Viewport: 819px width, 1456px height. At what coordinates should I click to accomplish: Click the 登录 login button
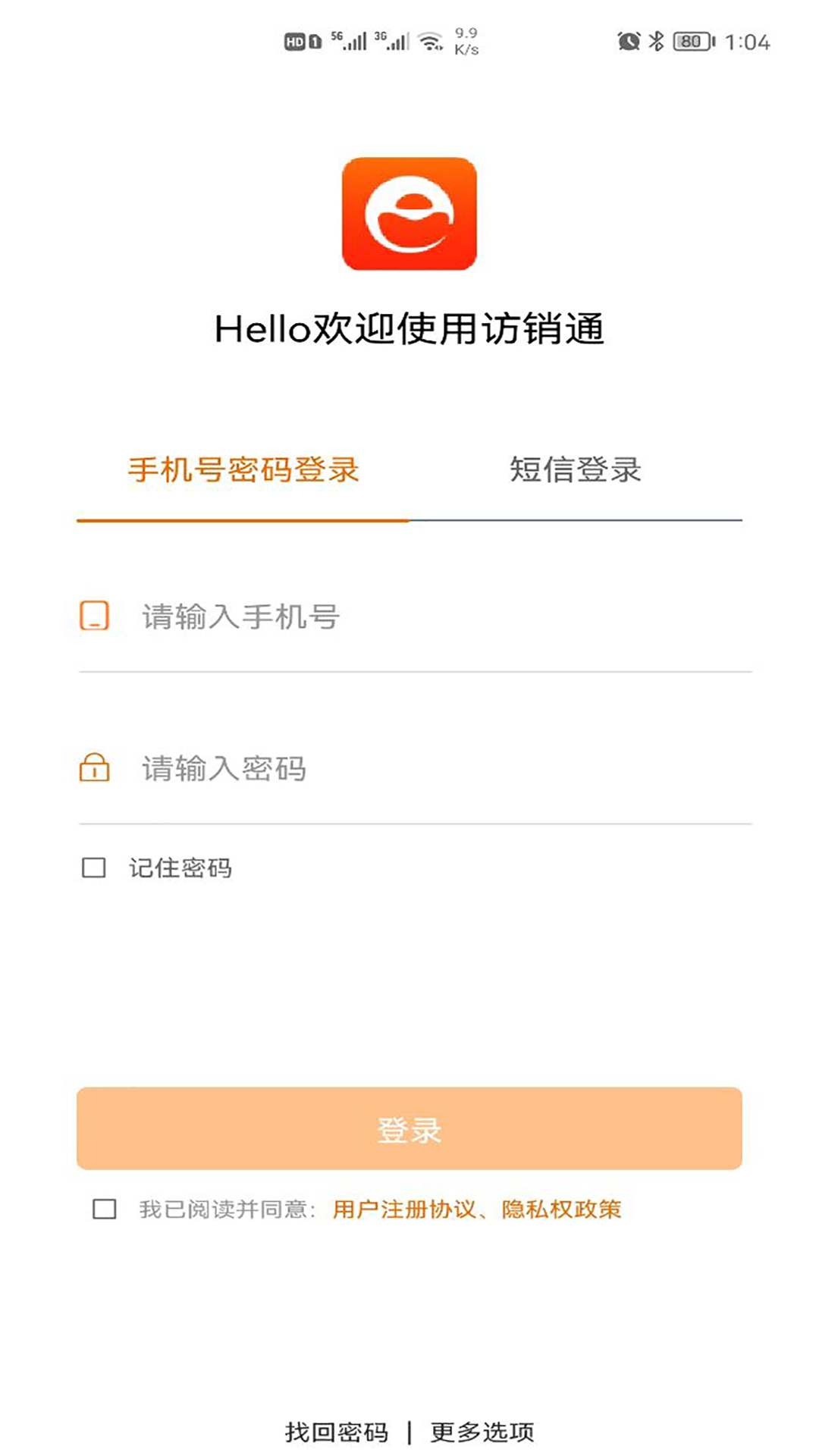point(409,1128)
